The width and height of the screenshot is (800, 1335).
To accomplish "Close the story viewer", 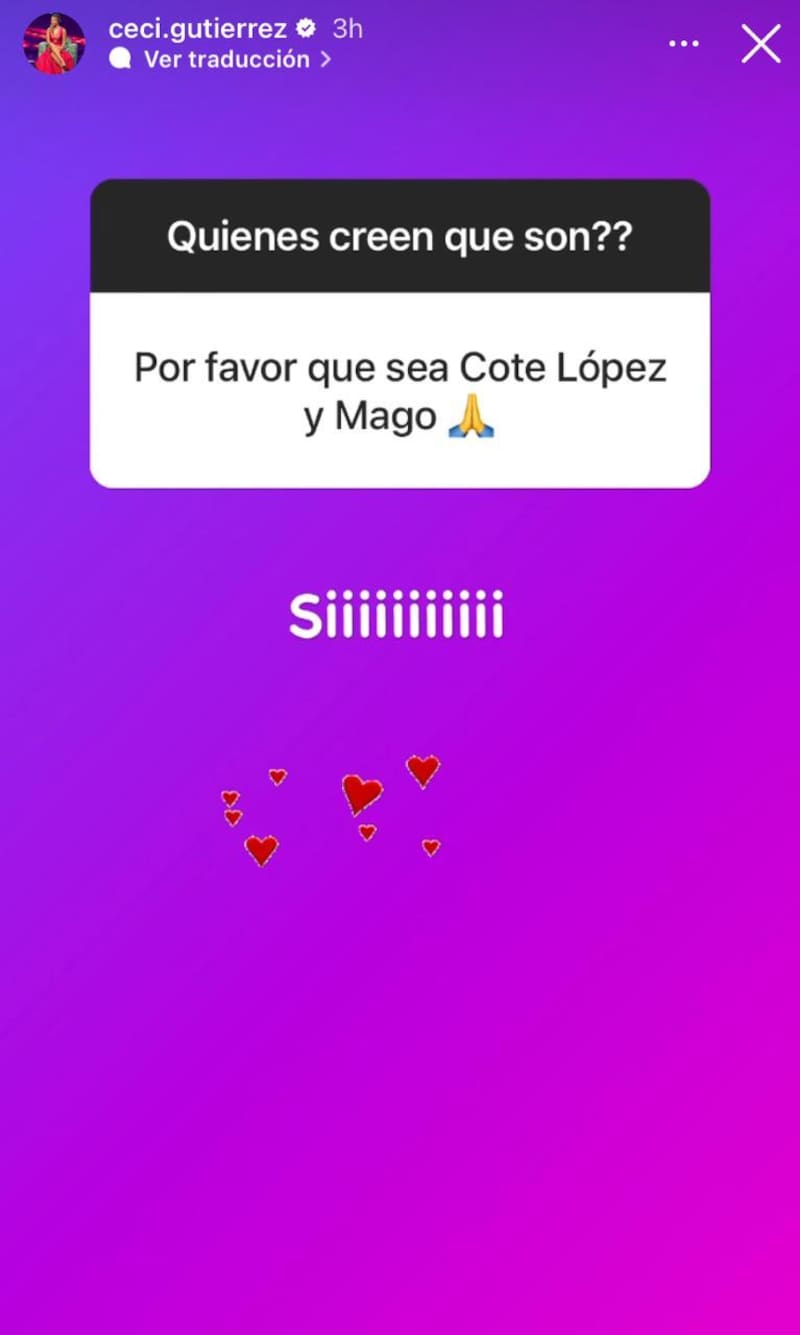I will tap(760, 44).
